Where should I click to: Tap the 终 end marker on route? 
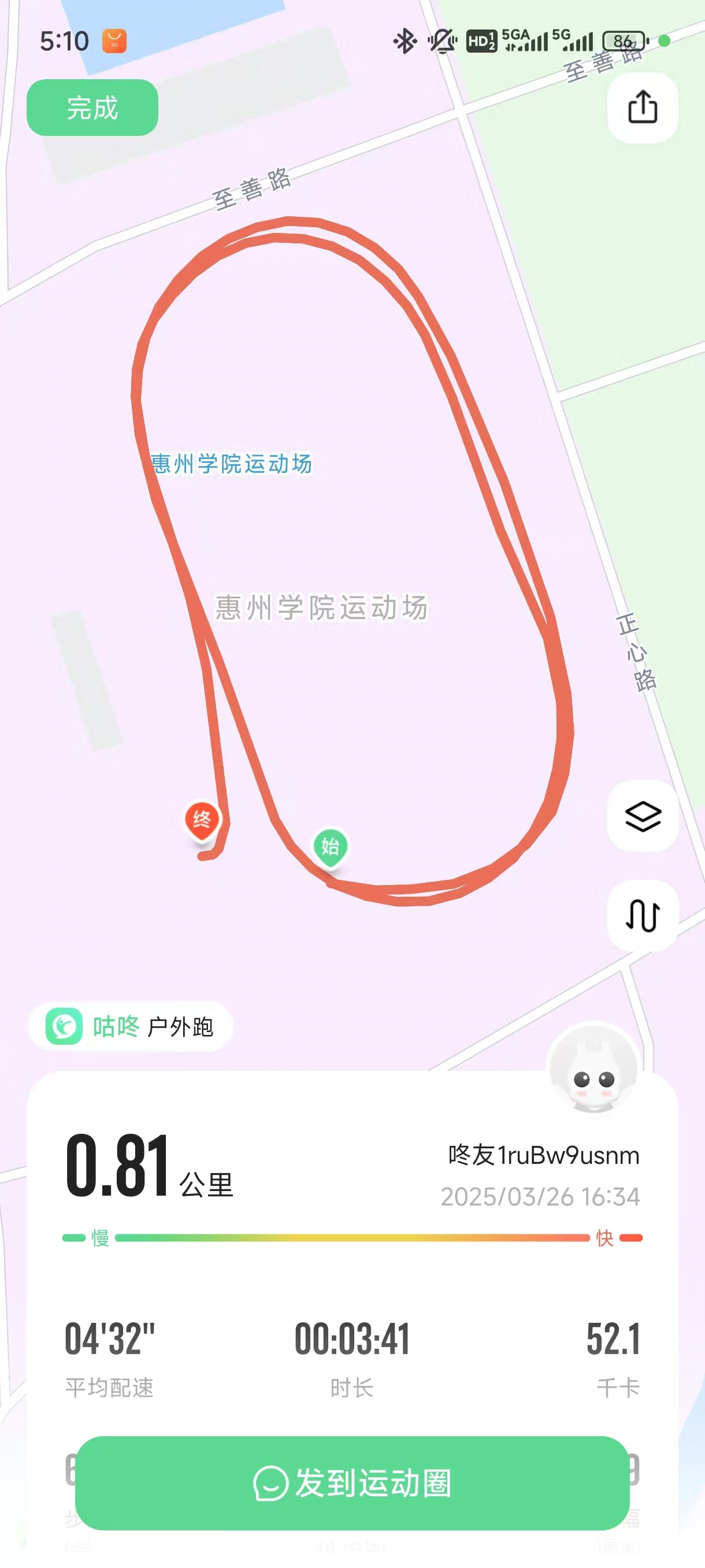point(202,821)
